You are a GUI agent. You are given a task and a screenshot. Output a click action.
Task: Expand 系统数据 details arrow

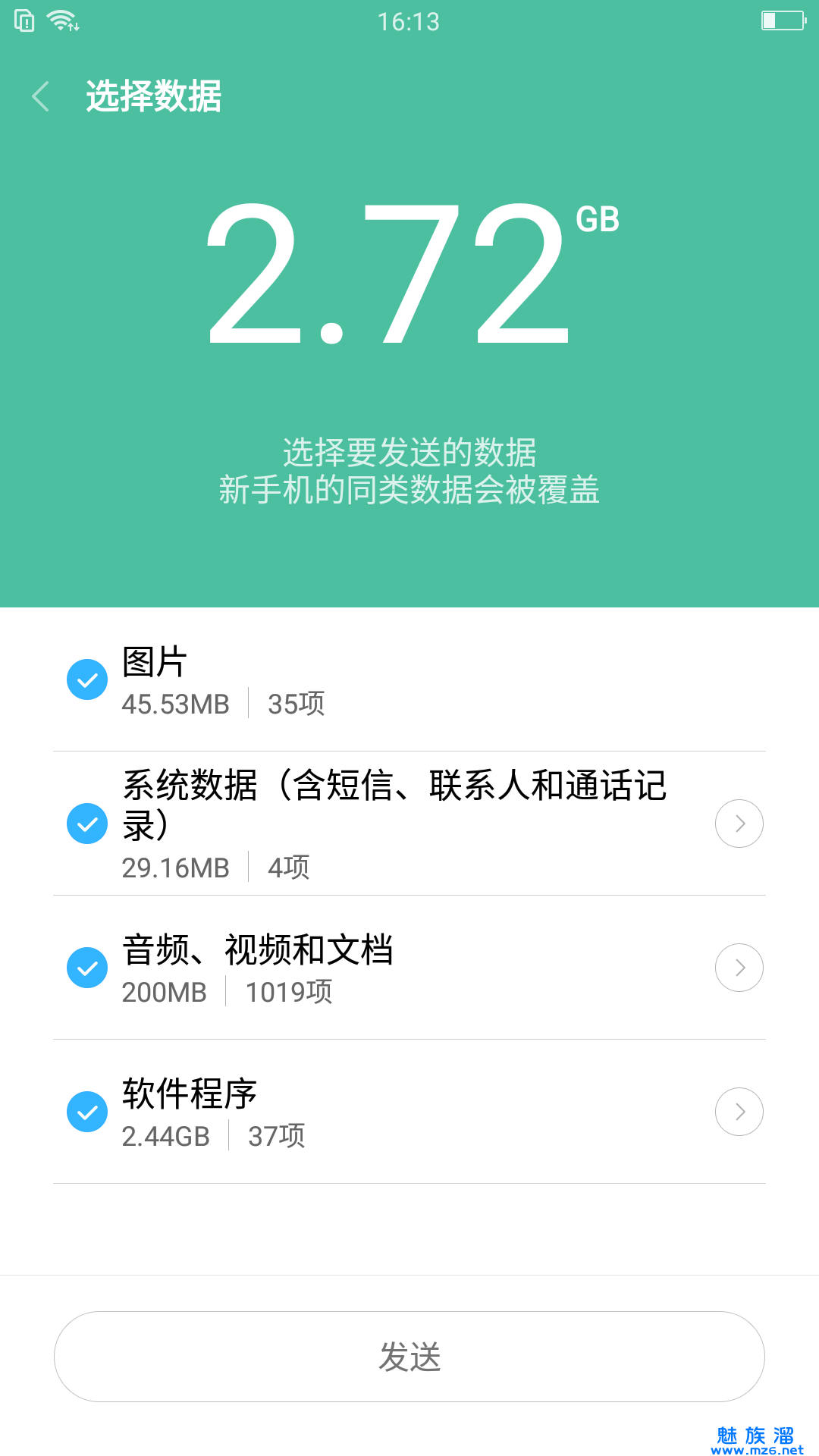(x=739, y=824)
